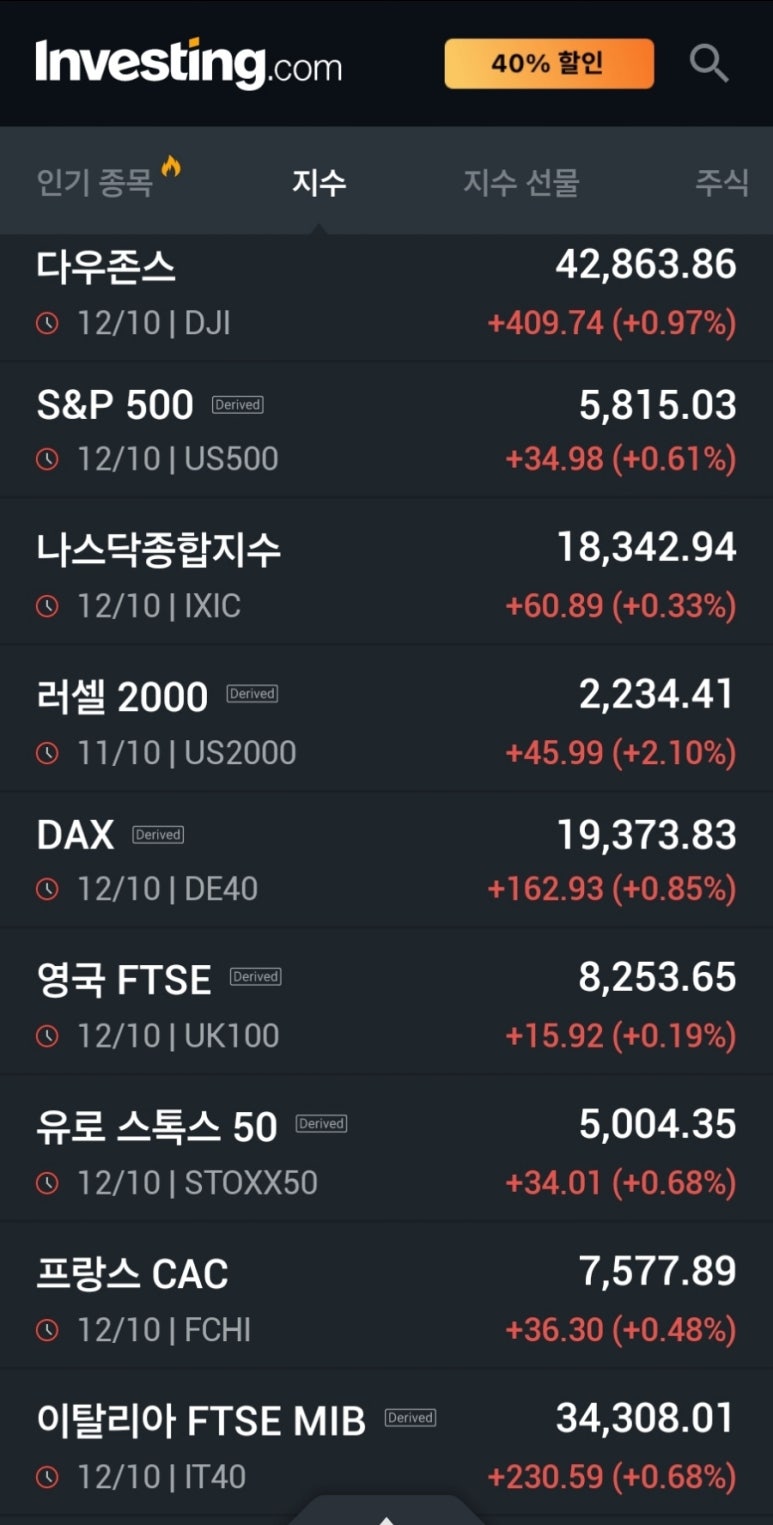Open the 러셀 2000 row
The width and height of the screenshot is (773, 1525).
coord(386,719)
